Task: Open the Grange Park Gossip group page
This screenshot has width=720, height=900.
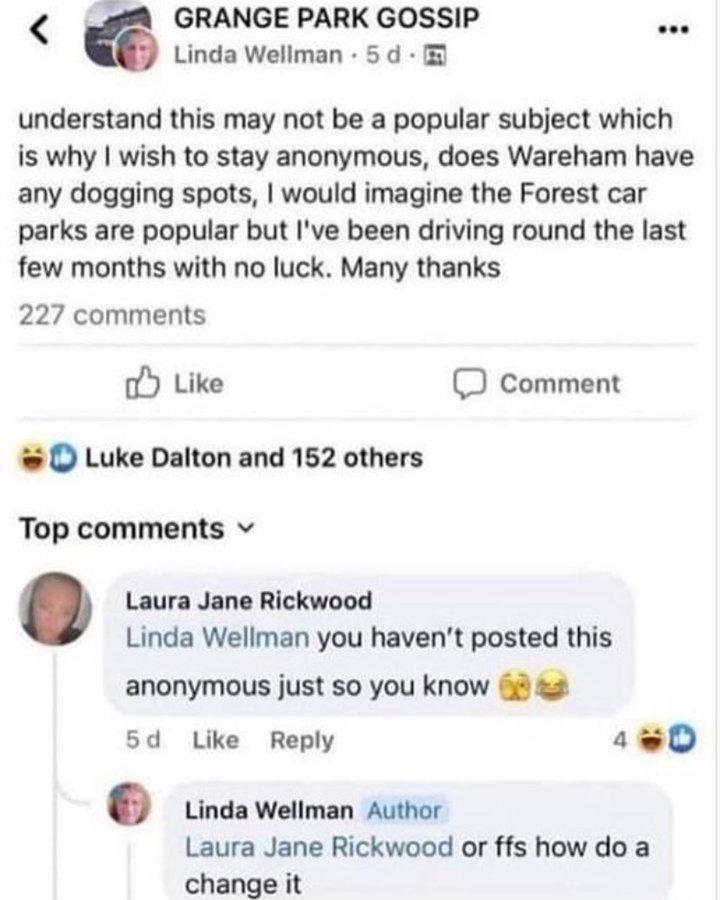Action: [326, 18]
